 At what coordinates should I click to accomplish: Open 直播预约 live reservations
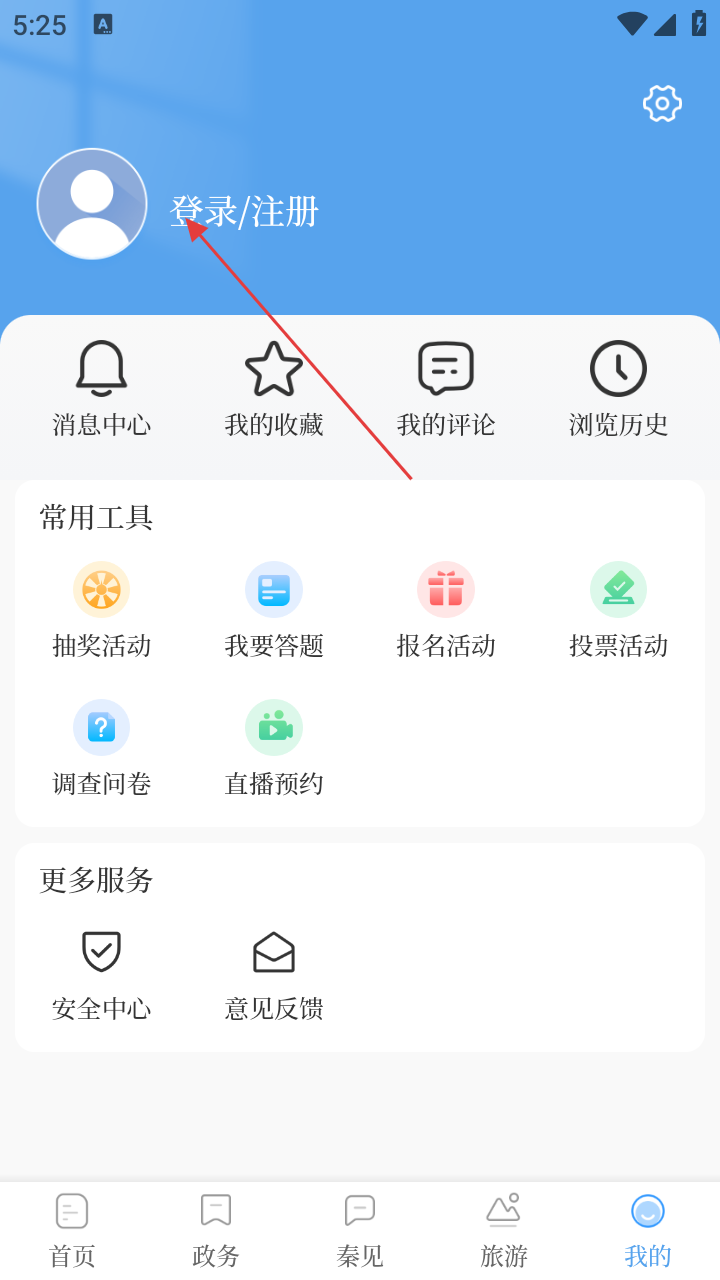[x=274, y=748]
